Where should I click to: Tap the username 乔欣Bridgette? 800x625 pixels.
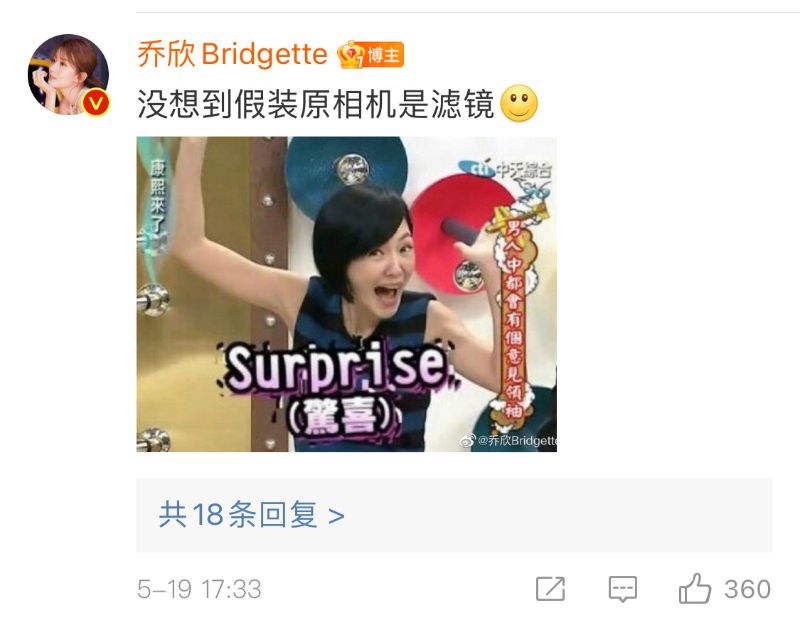point(232,54)
